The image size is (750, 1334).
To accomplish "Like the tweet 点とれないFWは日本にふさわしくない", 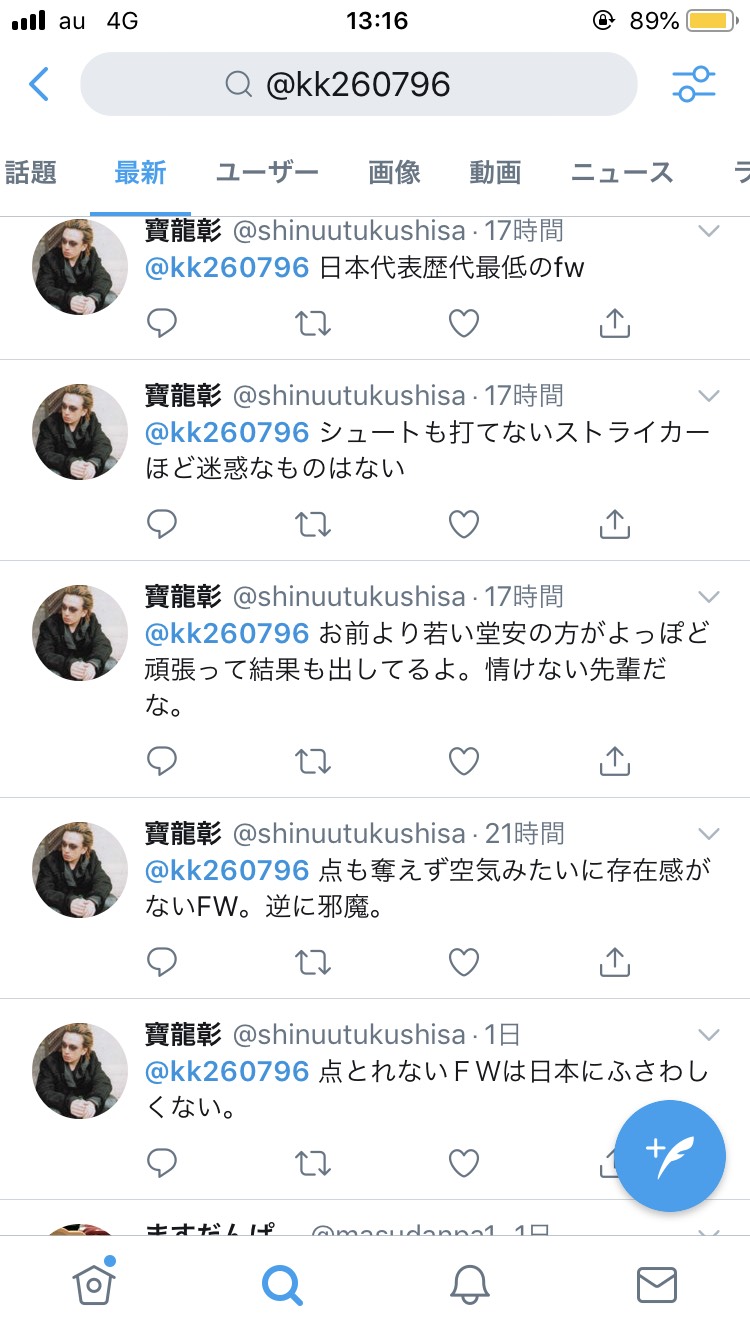I will click(x=463, y=1162).
